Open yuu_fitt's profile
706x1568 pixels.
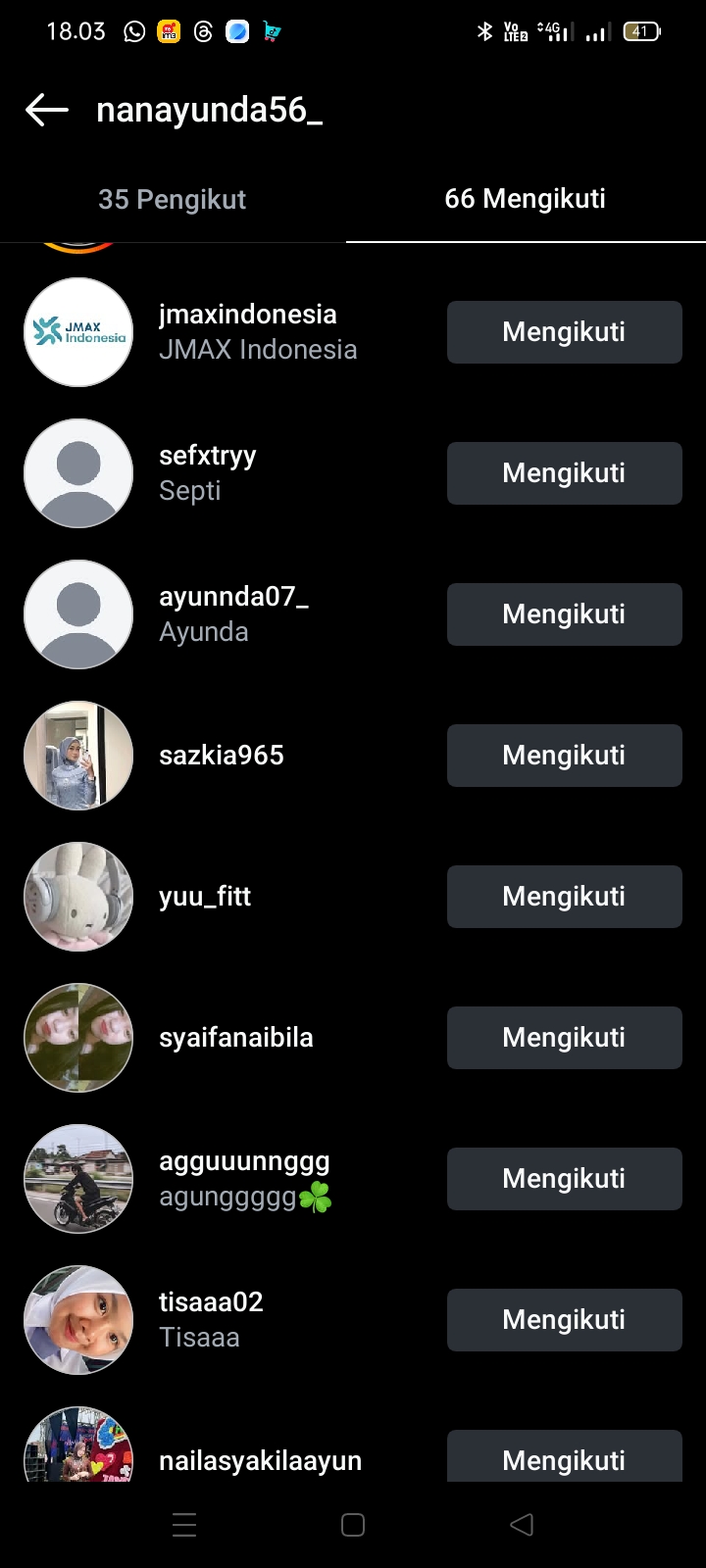point(205,896)
